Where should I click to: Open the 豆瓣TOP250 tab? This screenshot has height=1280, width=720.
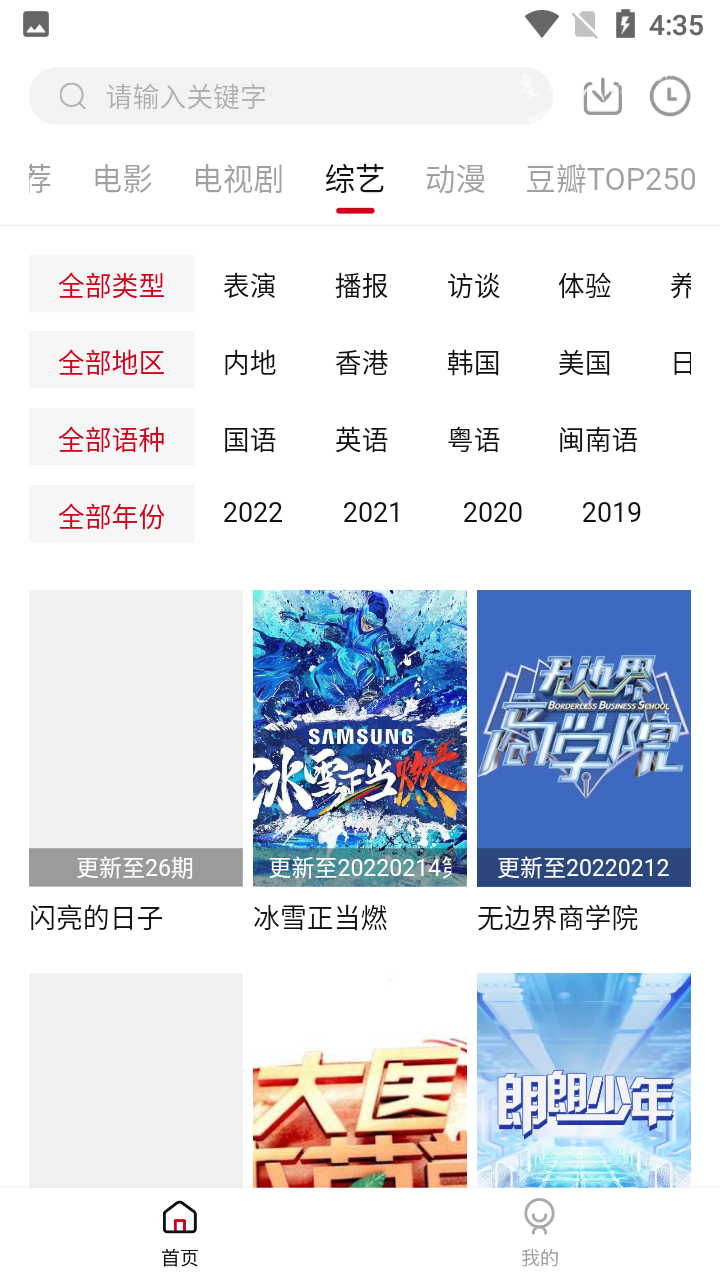pyautogui.click(x=611, y=179)
